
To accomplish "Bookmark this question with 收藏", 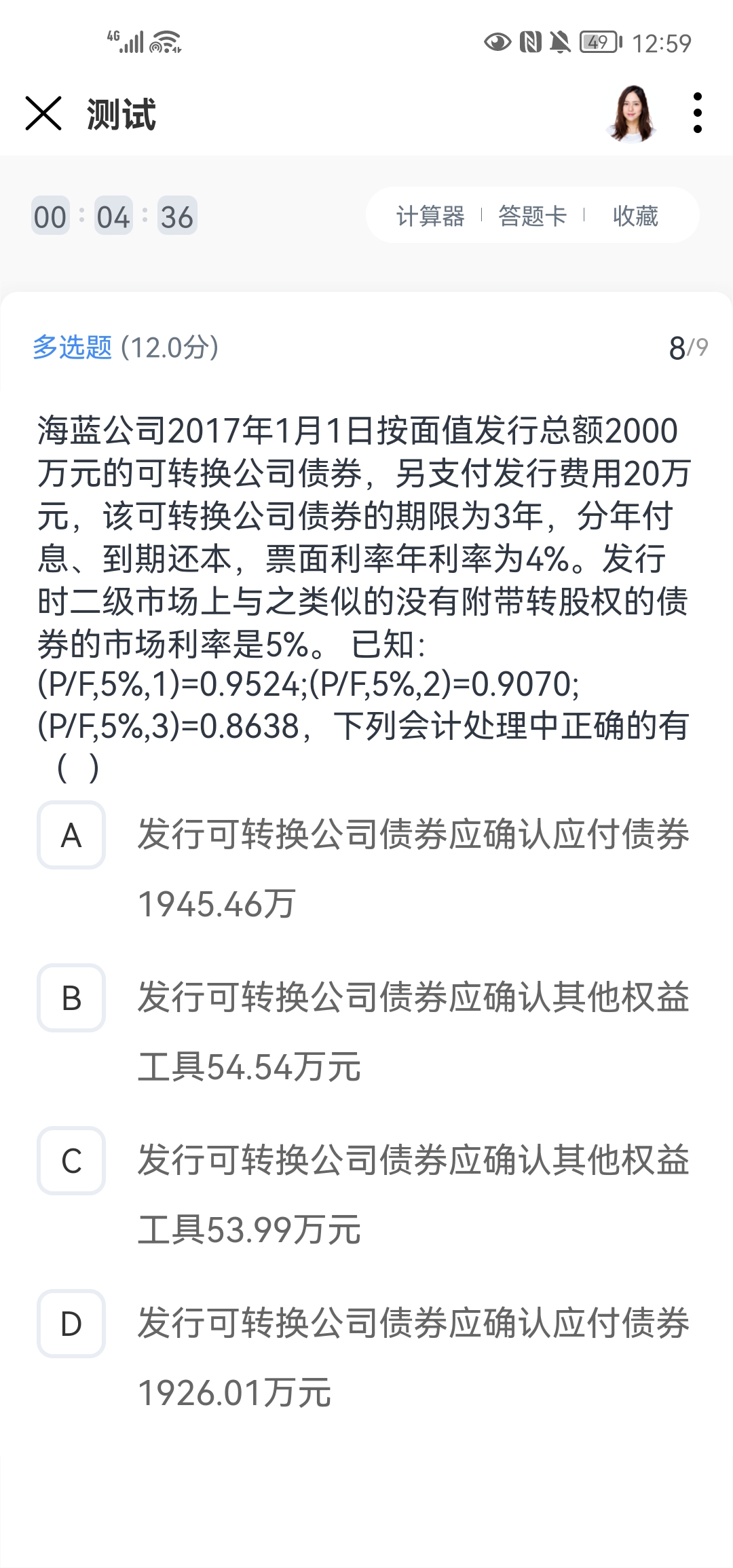I will tap(635, 216).
